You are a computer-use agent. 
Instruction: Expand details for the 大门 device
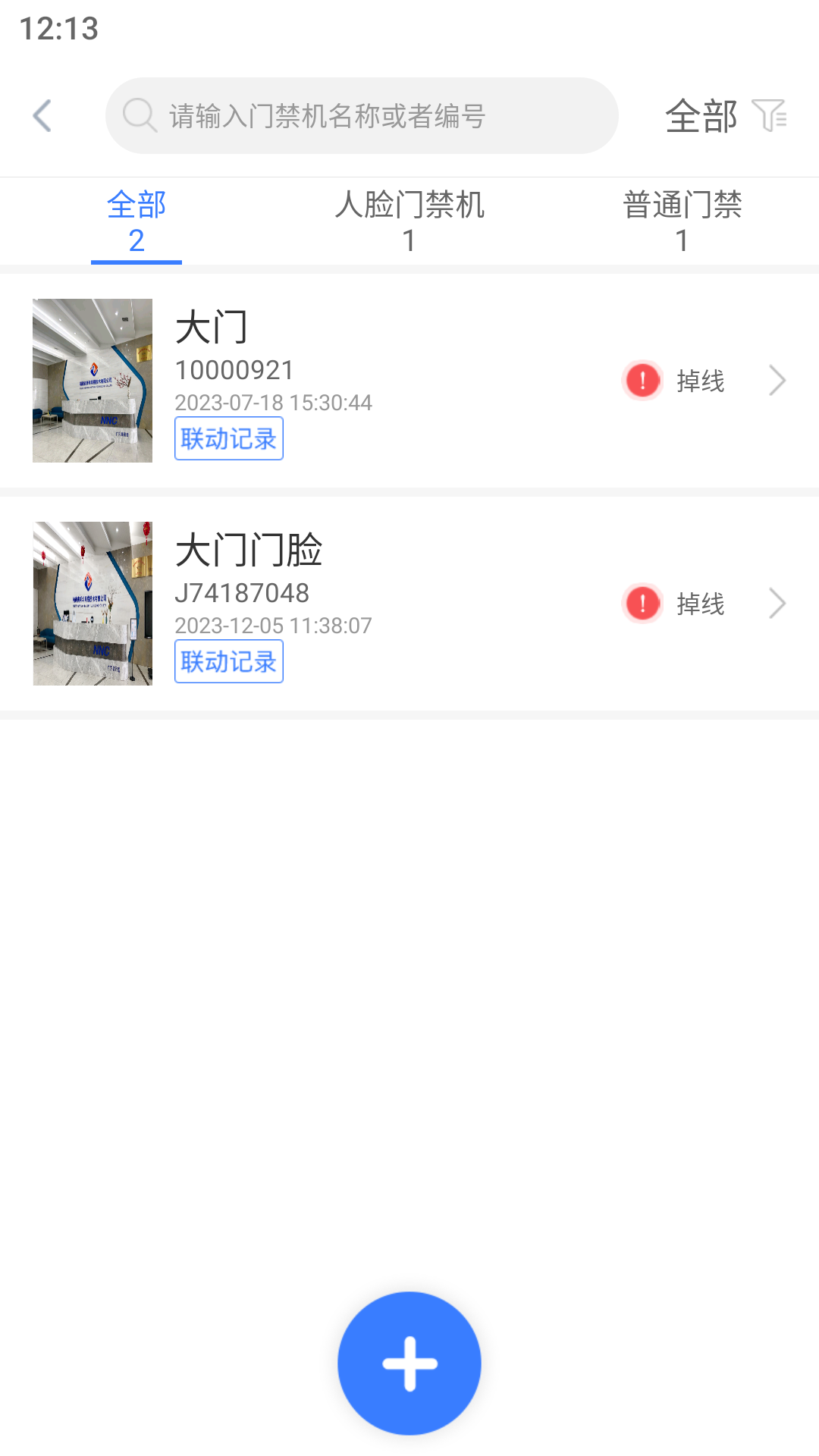point(777,381)
